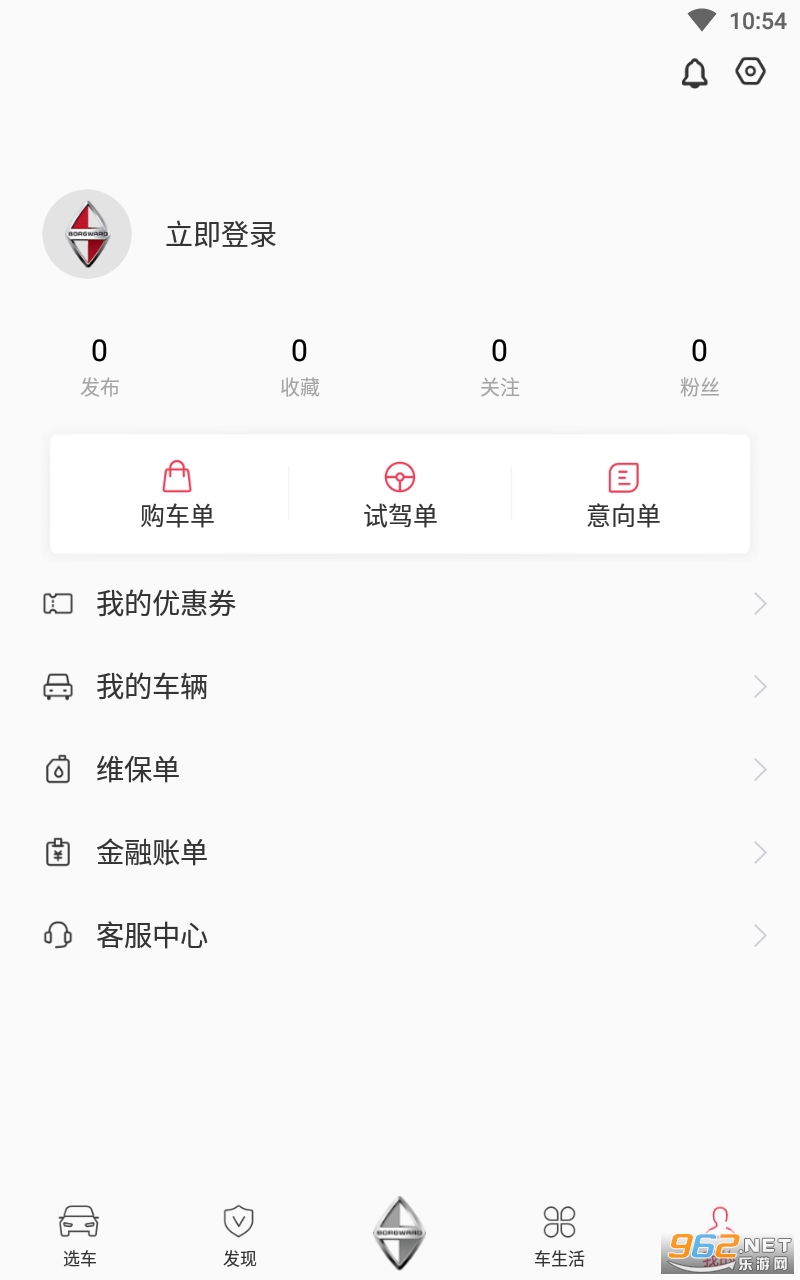The width and height of the screenshot is (800, 1280).
Task: Open 意向单 intention orders
Action: tap(623, 495)
